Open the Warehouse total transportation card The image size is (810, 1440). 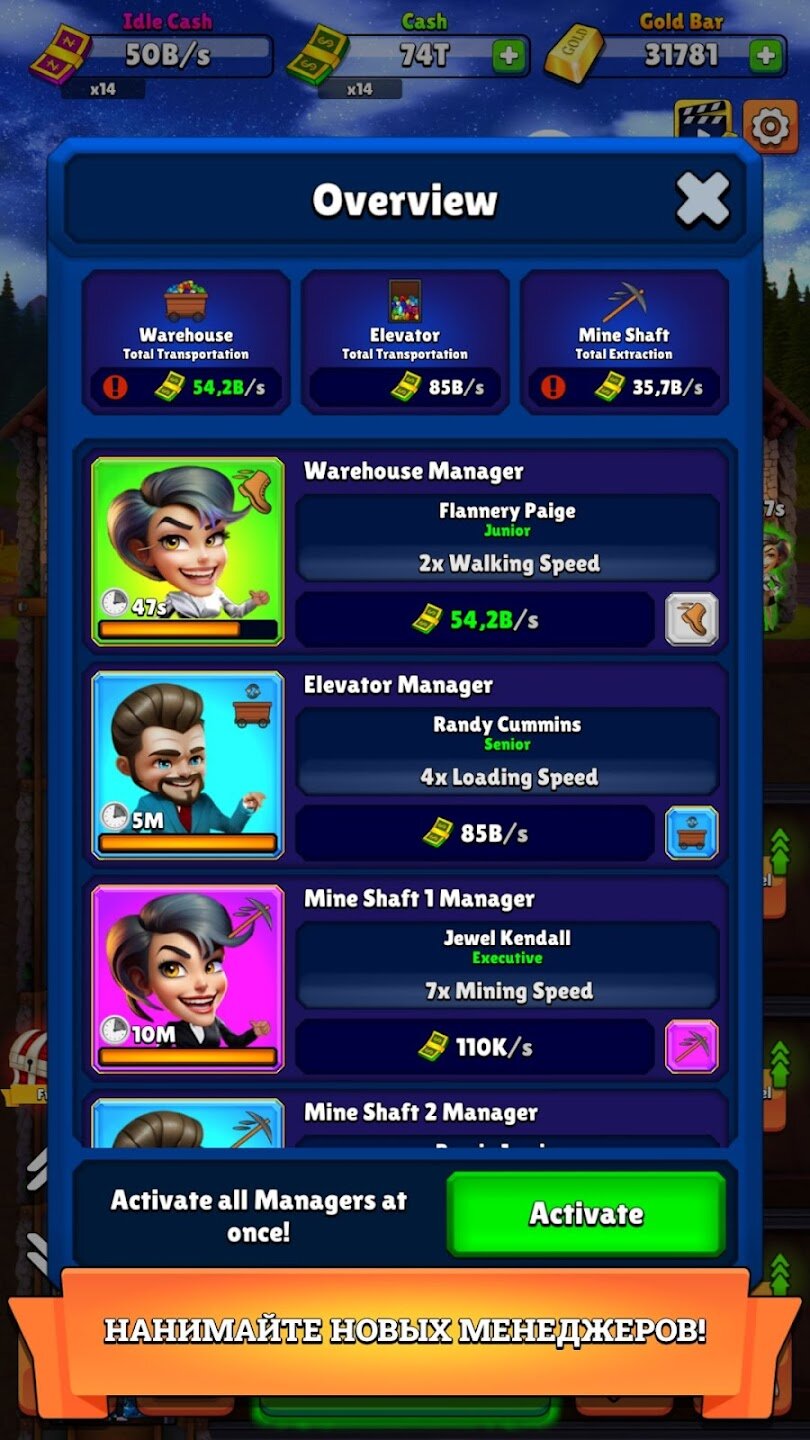(x=186, y=341)
